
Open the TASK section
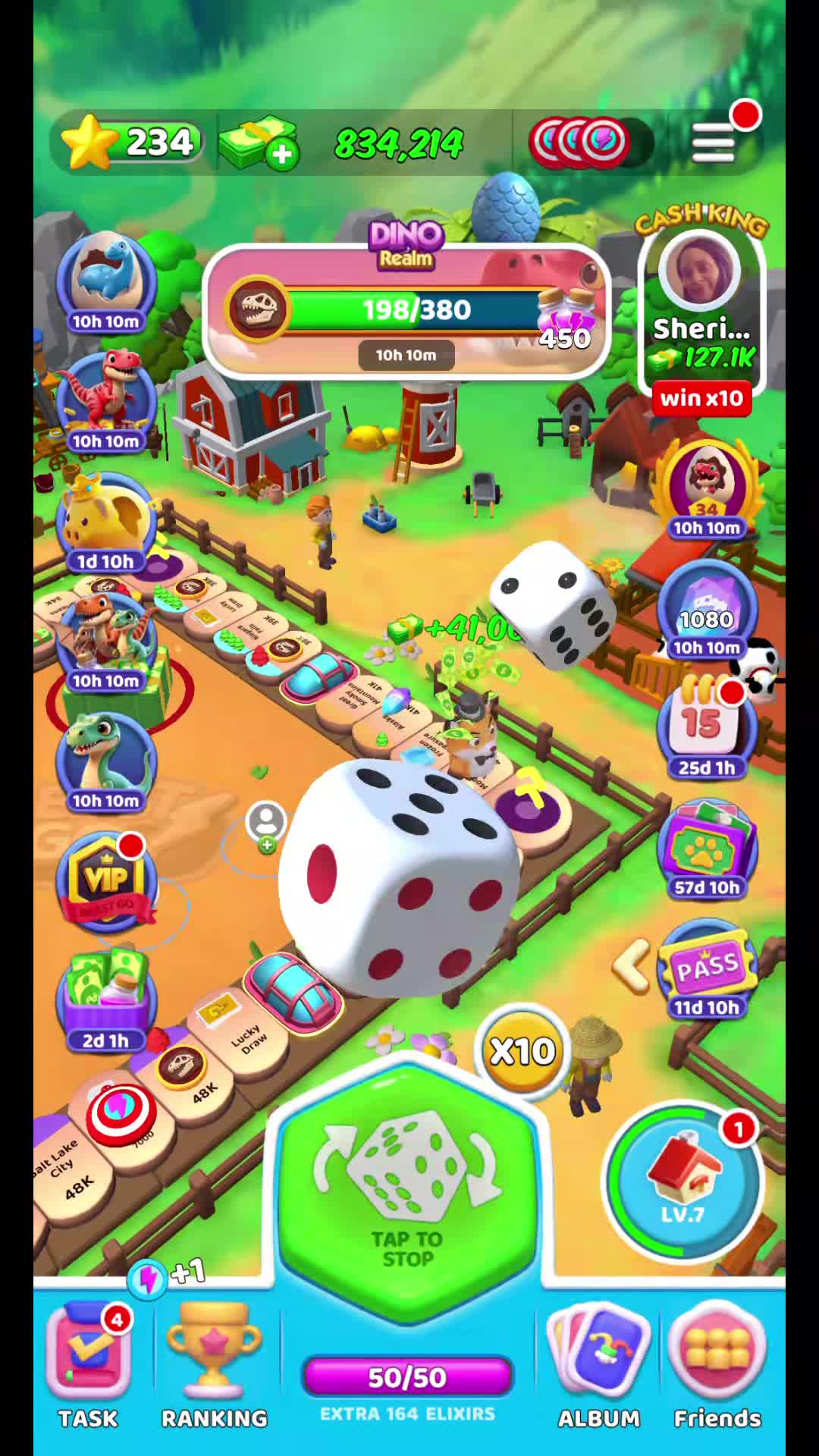89,1365
